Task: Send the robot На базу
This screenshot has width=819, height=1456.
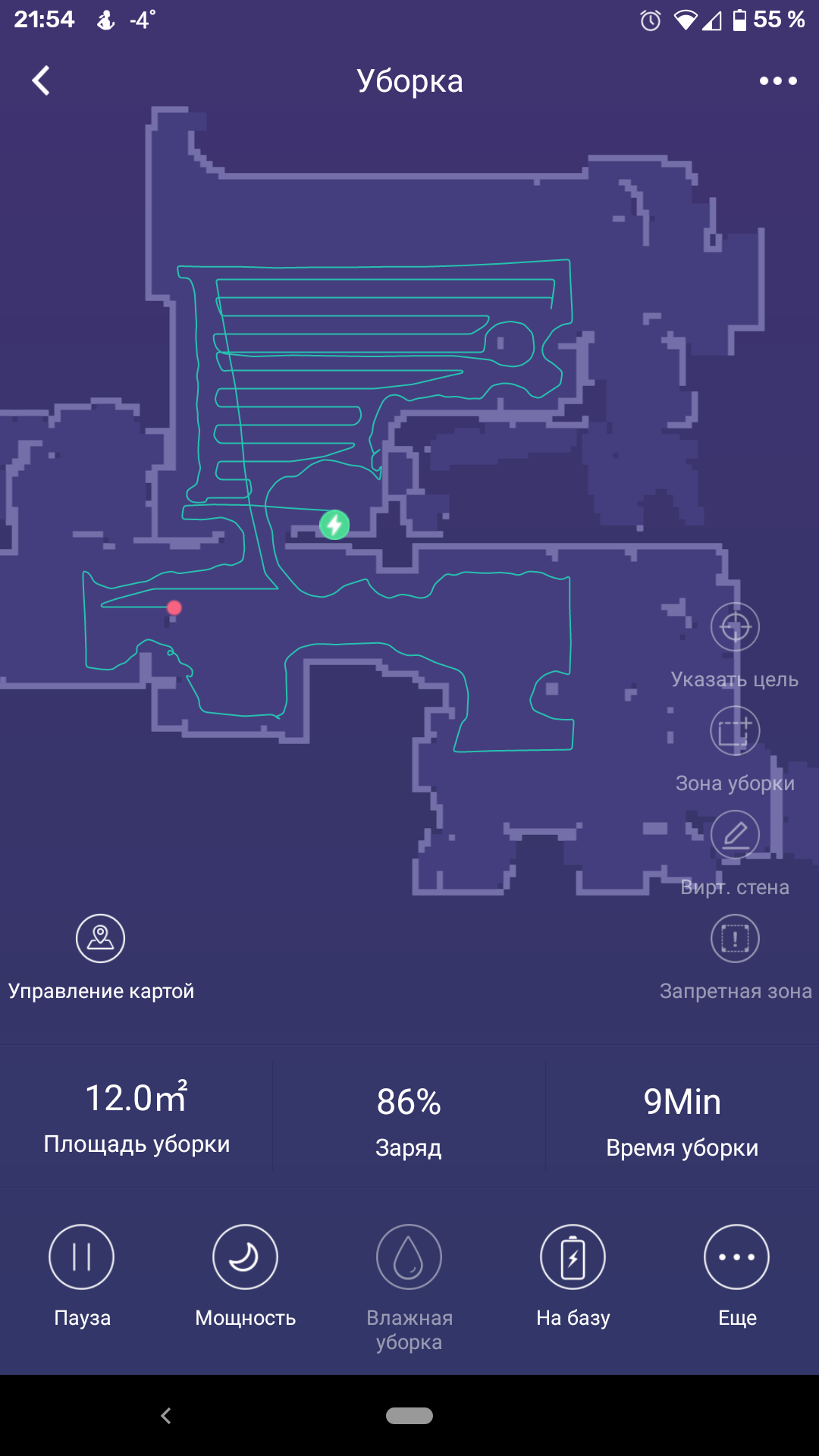Action: tap(573, 1257)
